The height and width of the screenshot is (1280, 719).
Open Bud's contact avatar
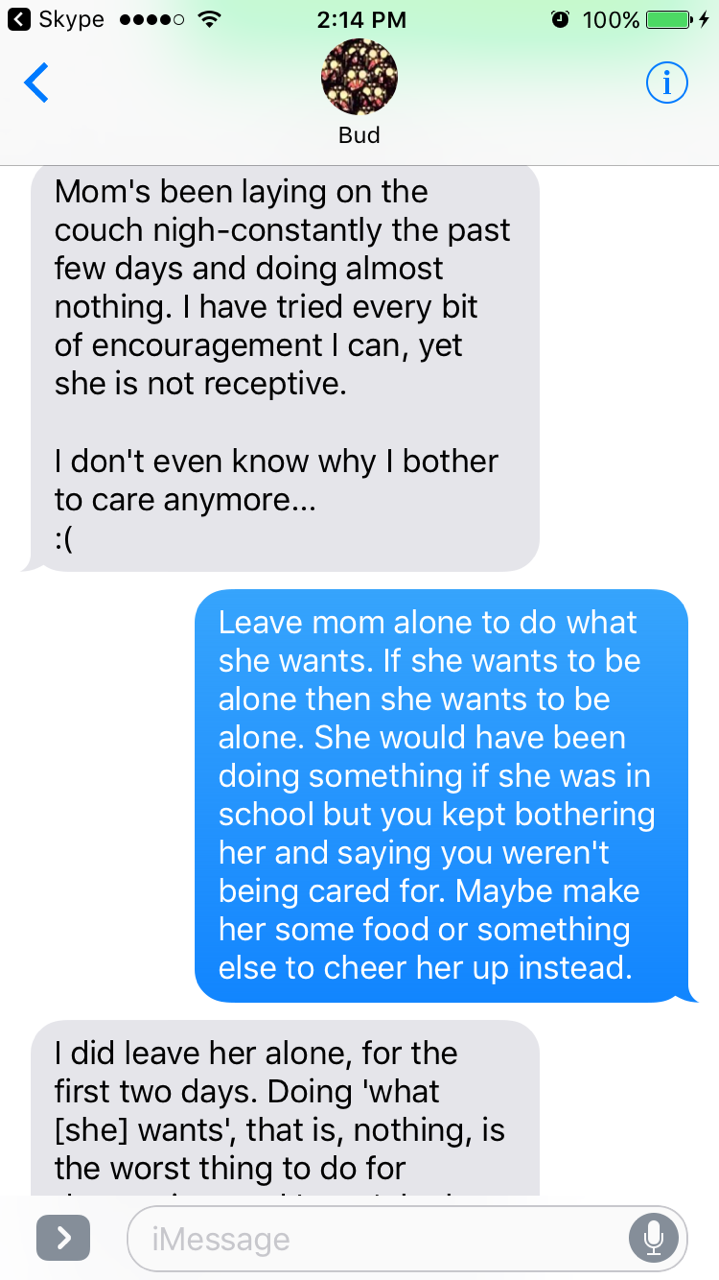coord(359,80)
